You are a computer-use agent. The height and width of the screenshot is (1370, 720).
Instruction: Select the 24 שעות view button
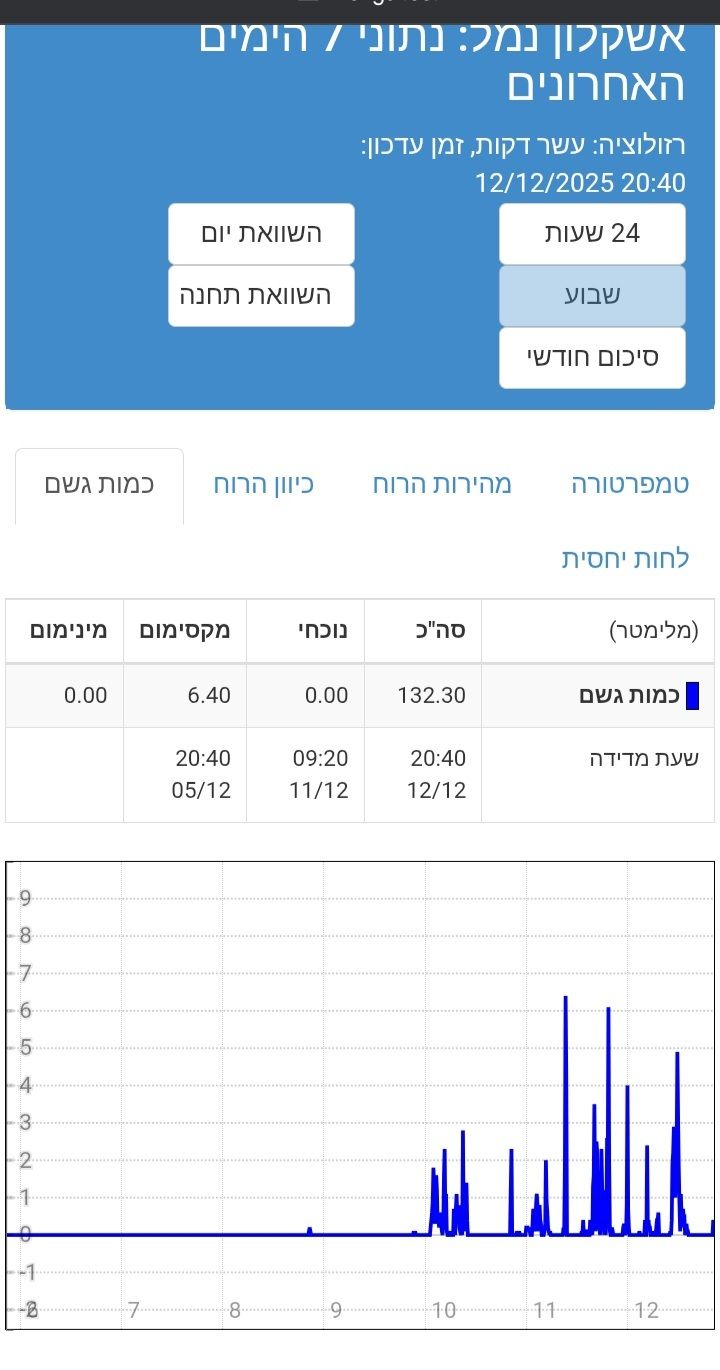pos(592,234)
